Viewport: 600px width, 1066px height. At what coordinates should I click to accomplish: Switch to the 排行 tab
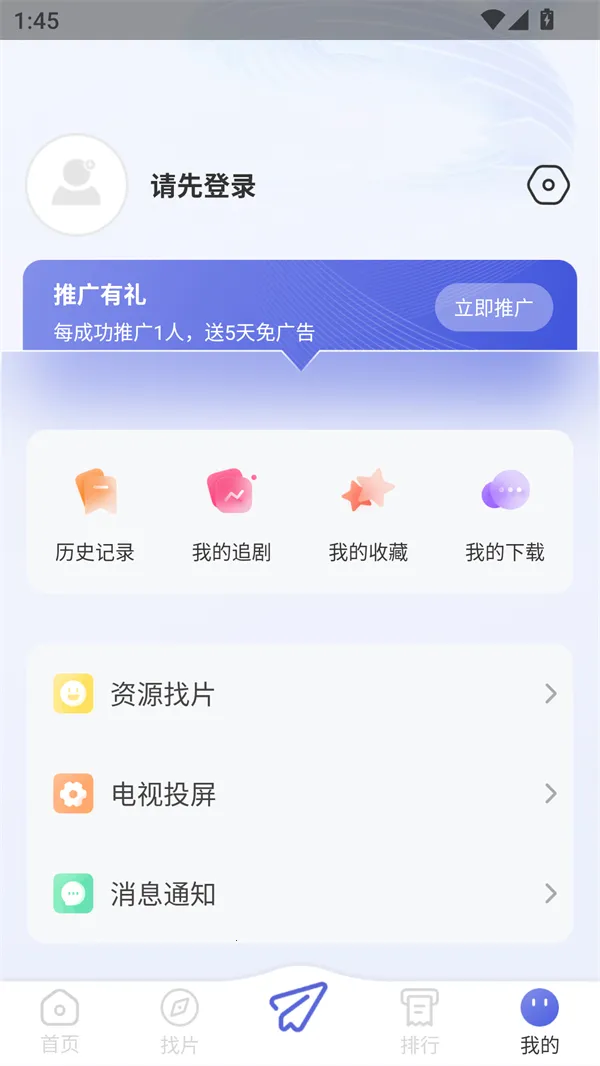click(x=419, y=1022)
